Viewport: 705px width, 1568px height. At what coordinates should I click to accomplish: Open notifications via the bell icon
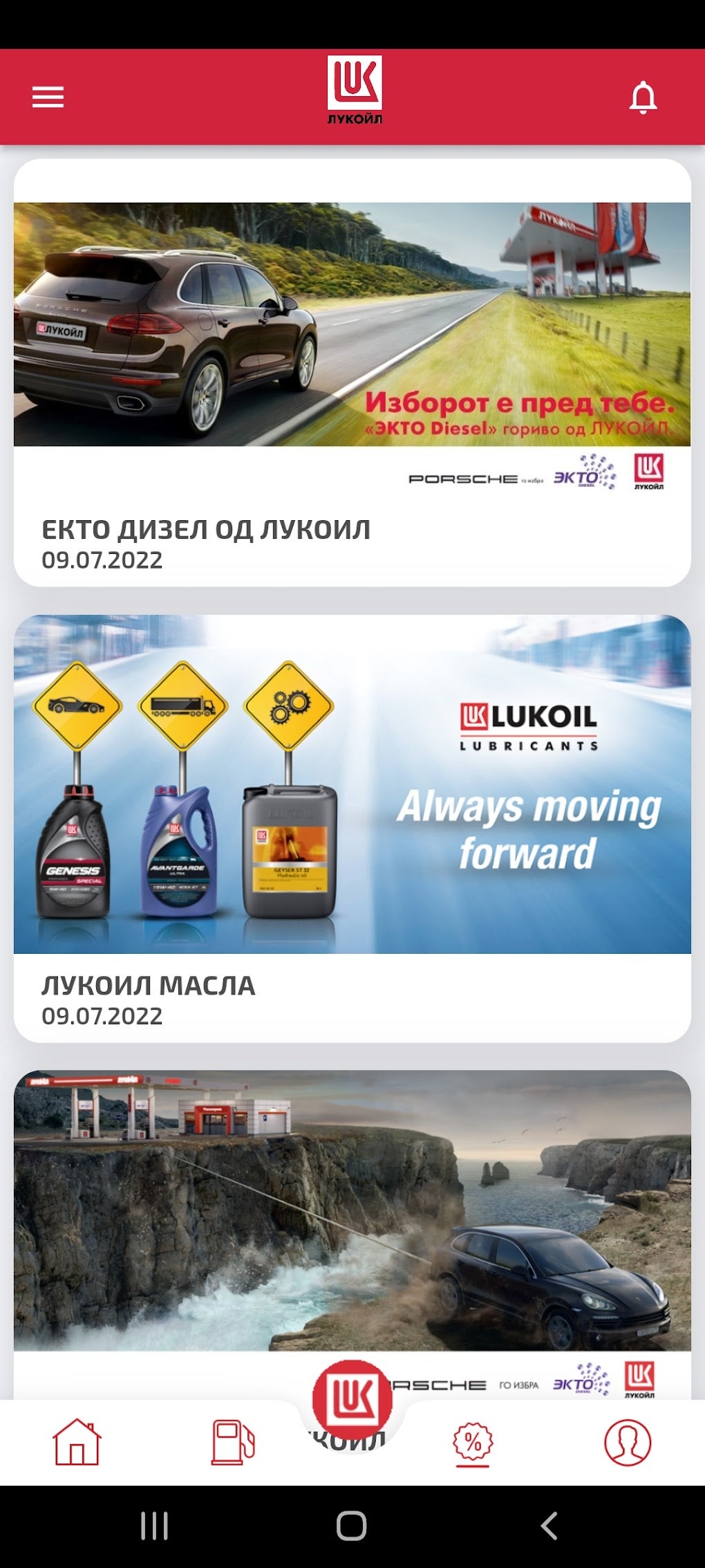pos(644,97)
